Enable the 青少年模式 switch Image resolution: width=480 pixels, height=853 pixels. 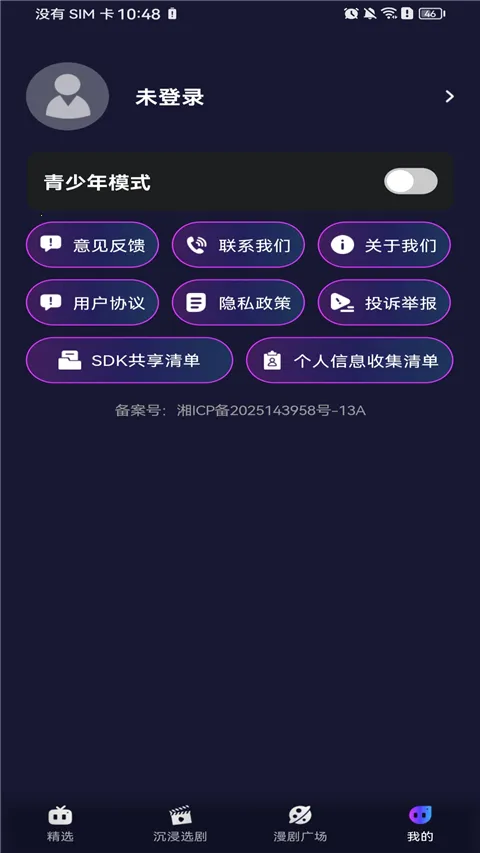(x=410, y=181)
